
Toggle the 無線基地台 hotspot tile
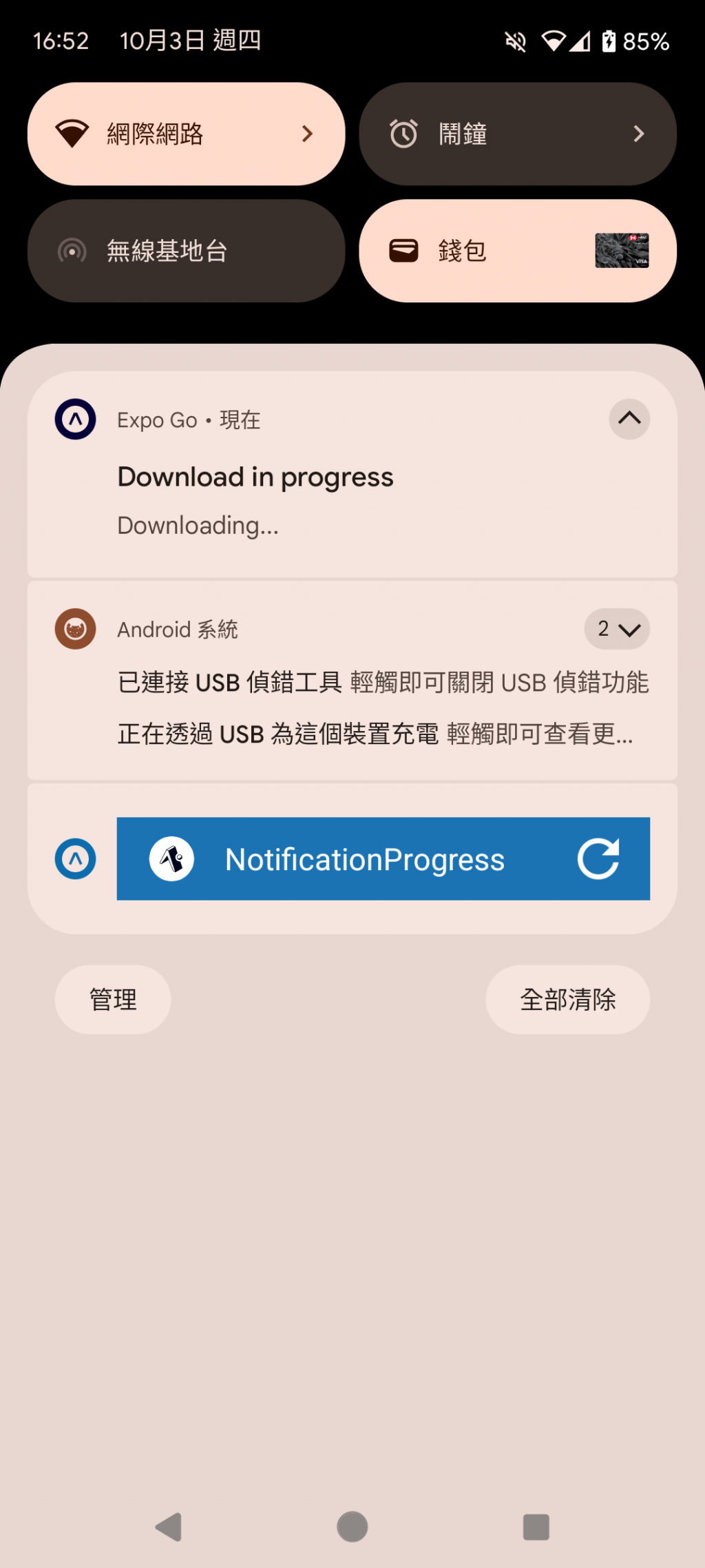[186, 251]
